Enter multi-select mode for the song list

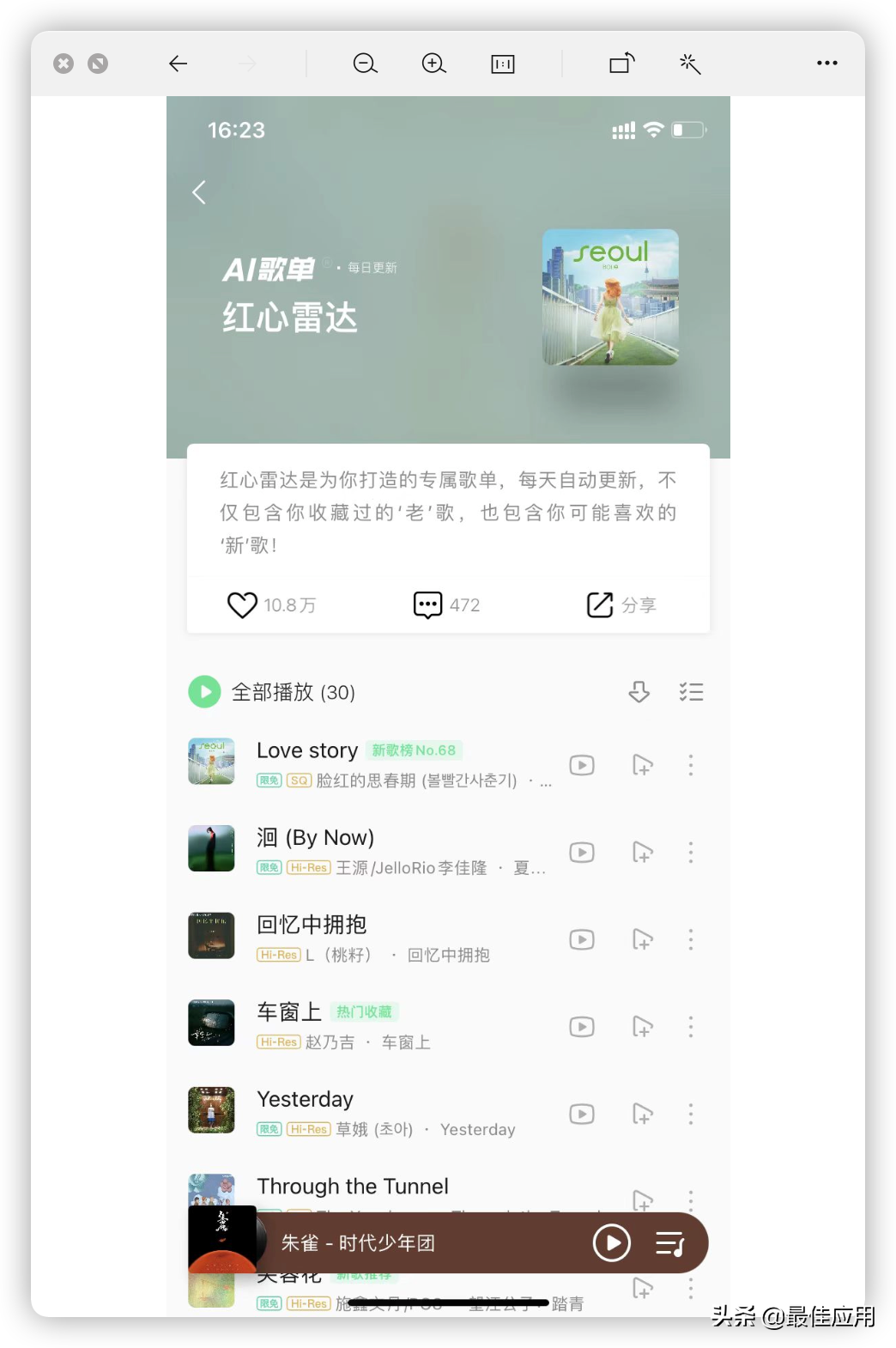[x=691, y=692]
